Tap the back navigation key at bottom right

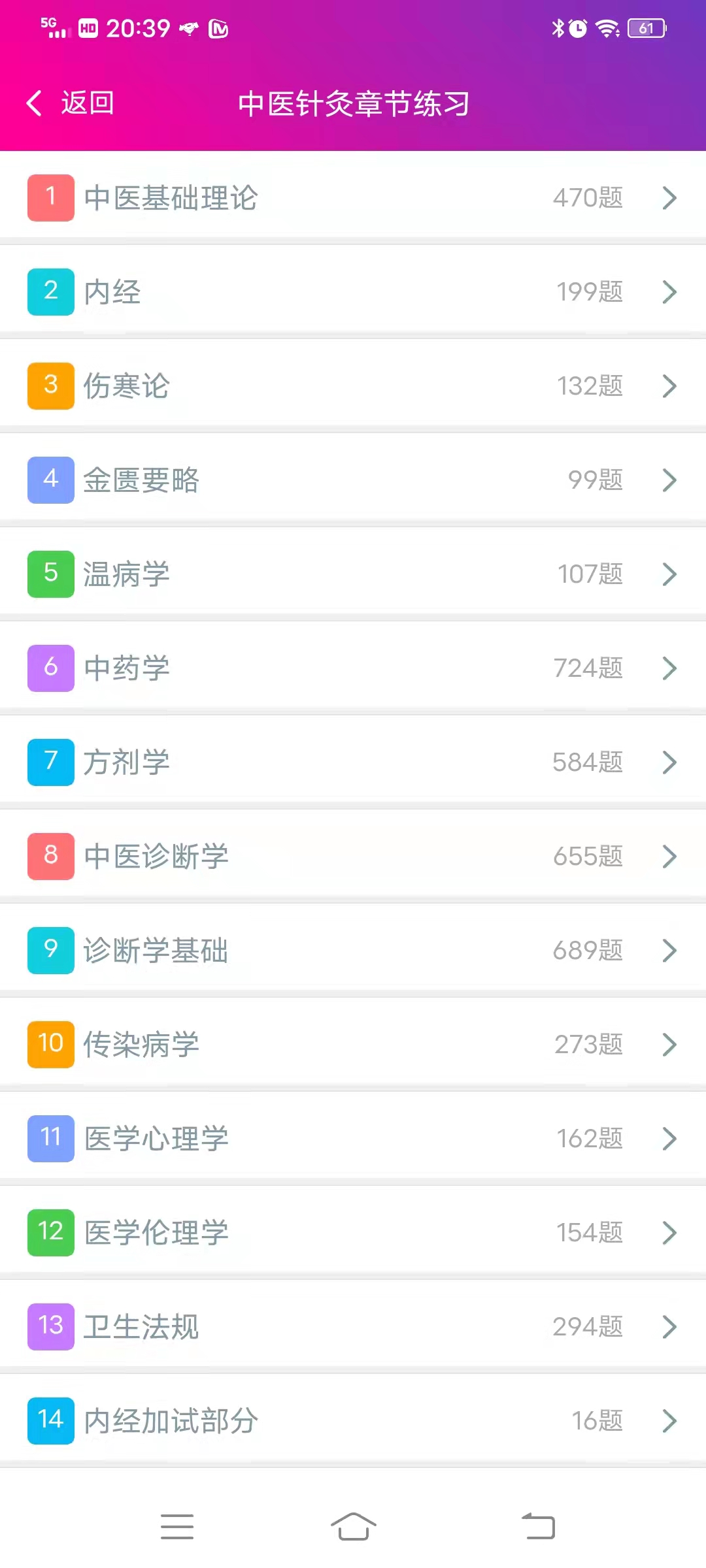pos(537,1527)
